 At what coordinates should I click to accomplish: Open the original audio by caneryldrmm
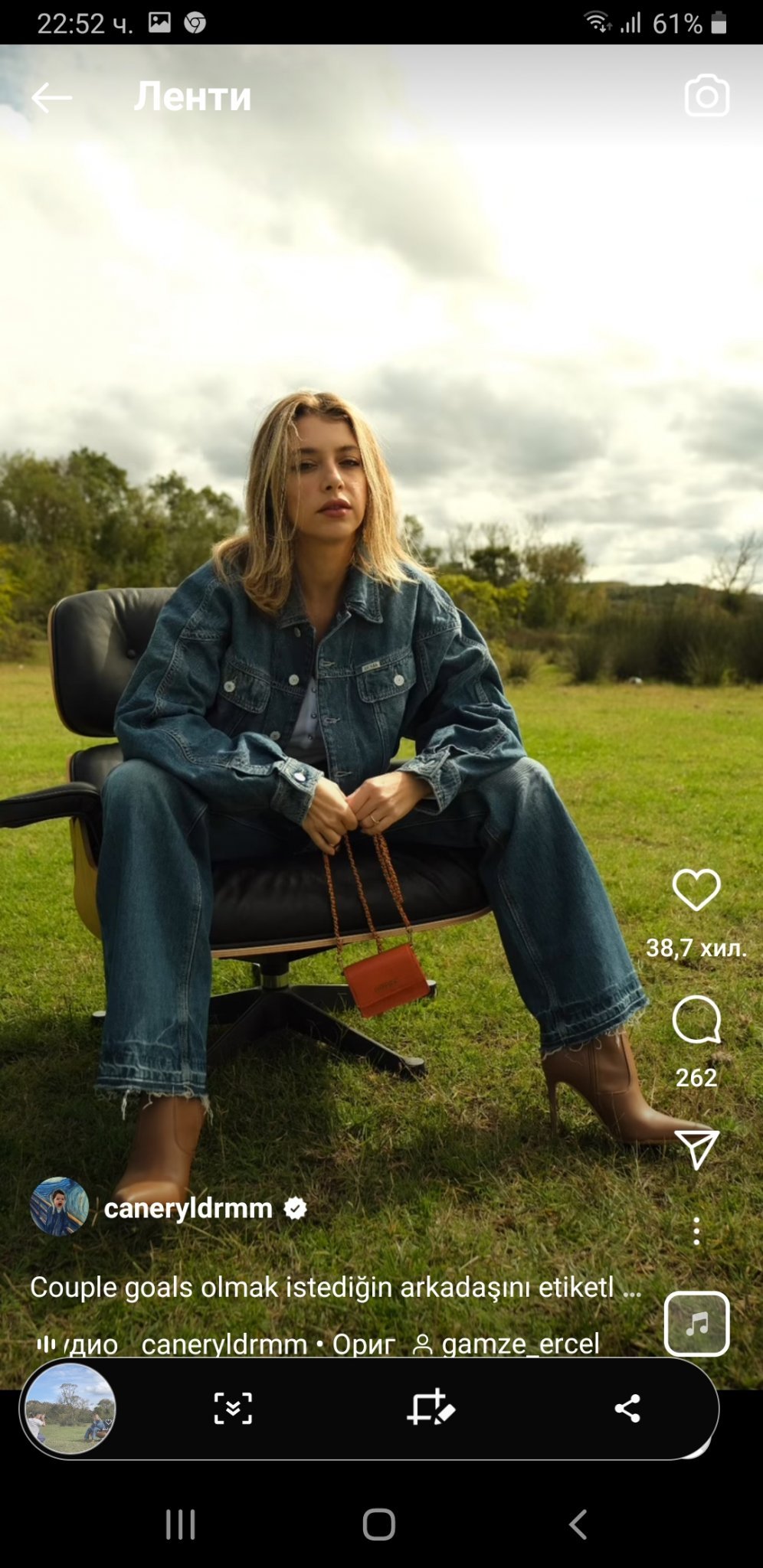268,1344
